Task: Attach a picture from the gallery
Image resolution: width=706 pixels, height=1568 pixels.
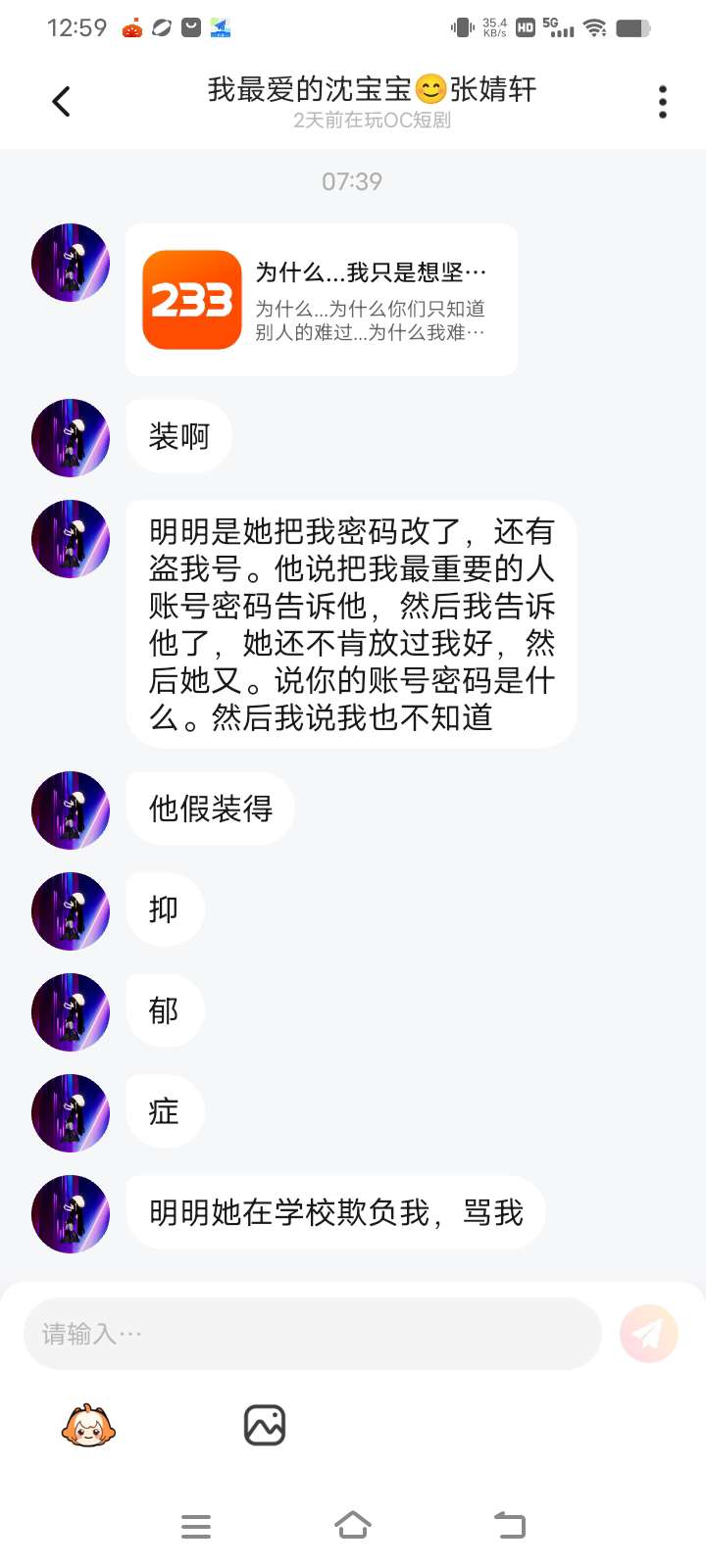Action: tap(265, 1426)
